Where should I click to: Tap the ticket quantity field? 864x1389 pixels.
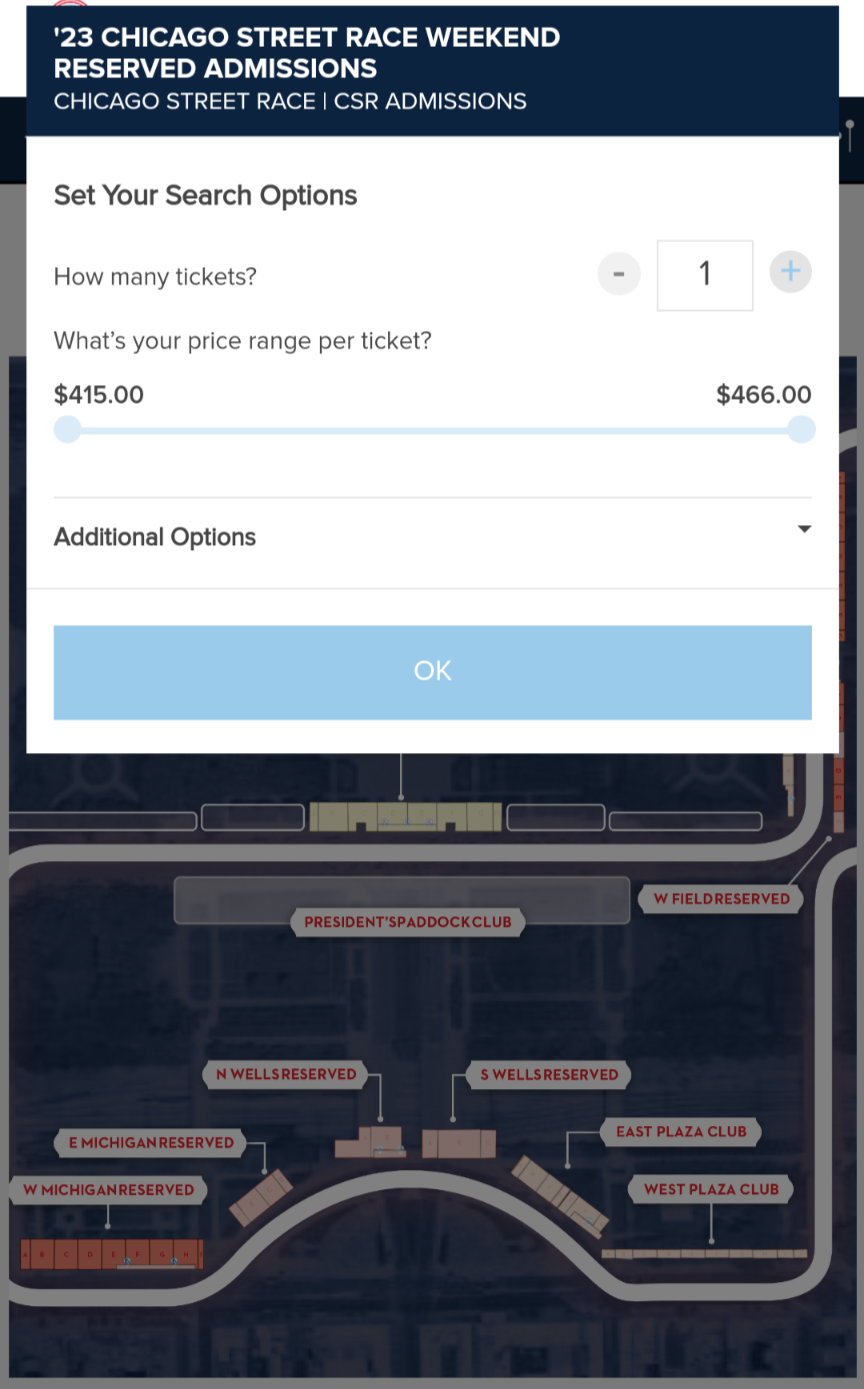[704, 274]
